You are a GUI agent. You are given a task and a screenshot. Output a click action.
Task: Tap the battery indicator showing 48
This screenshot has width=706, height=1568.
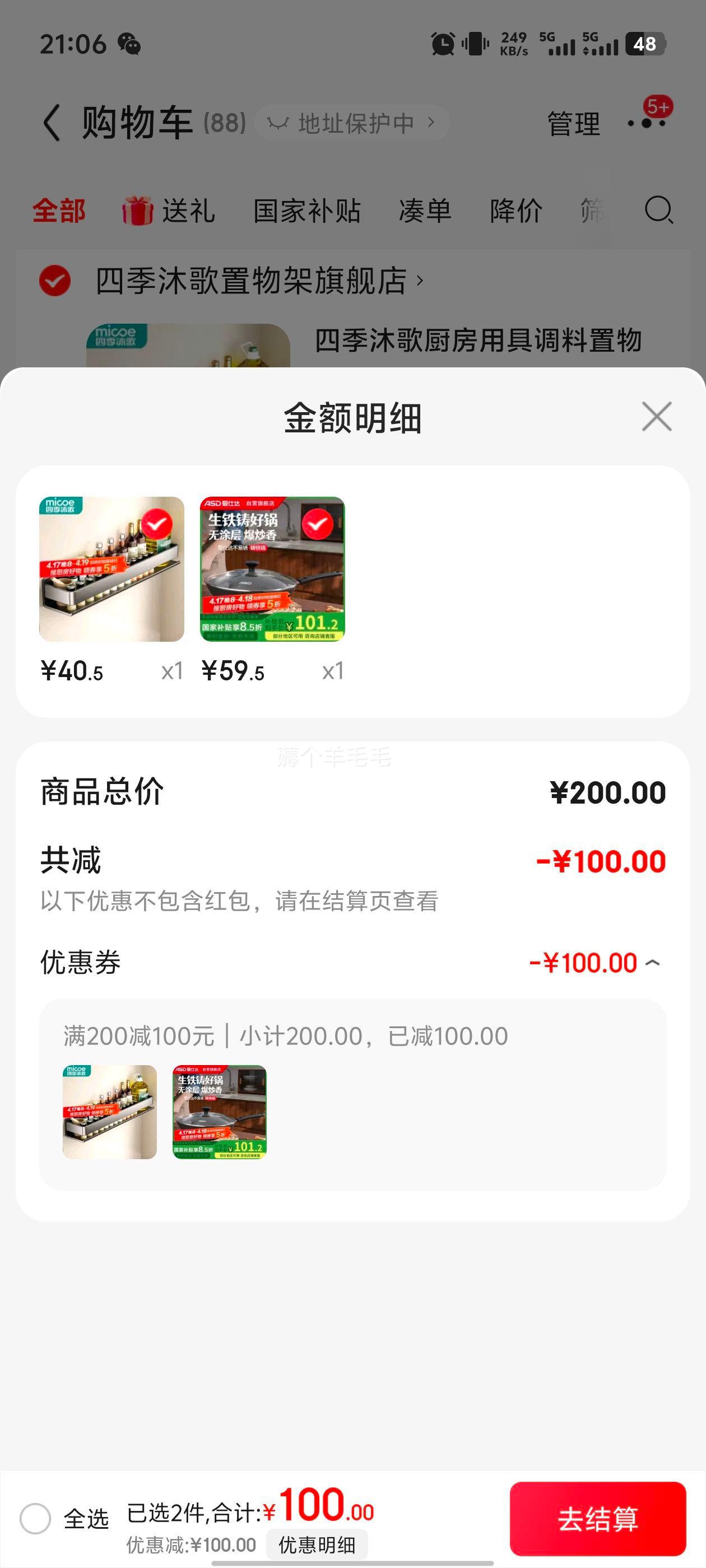pos(644,43)
